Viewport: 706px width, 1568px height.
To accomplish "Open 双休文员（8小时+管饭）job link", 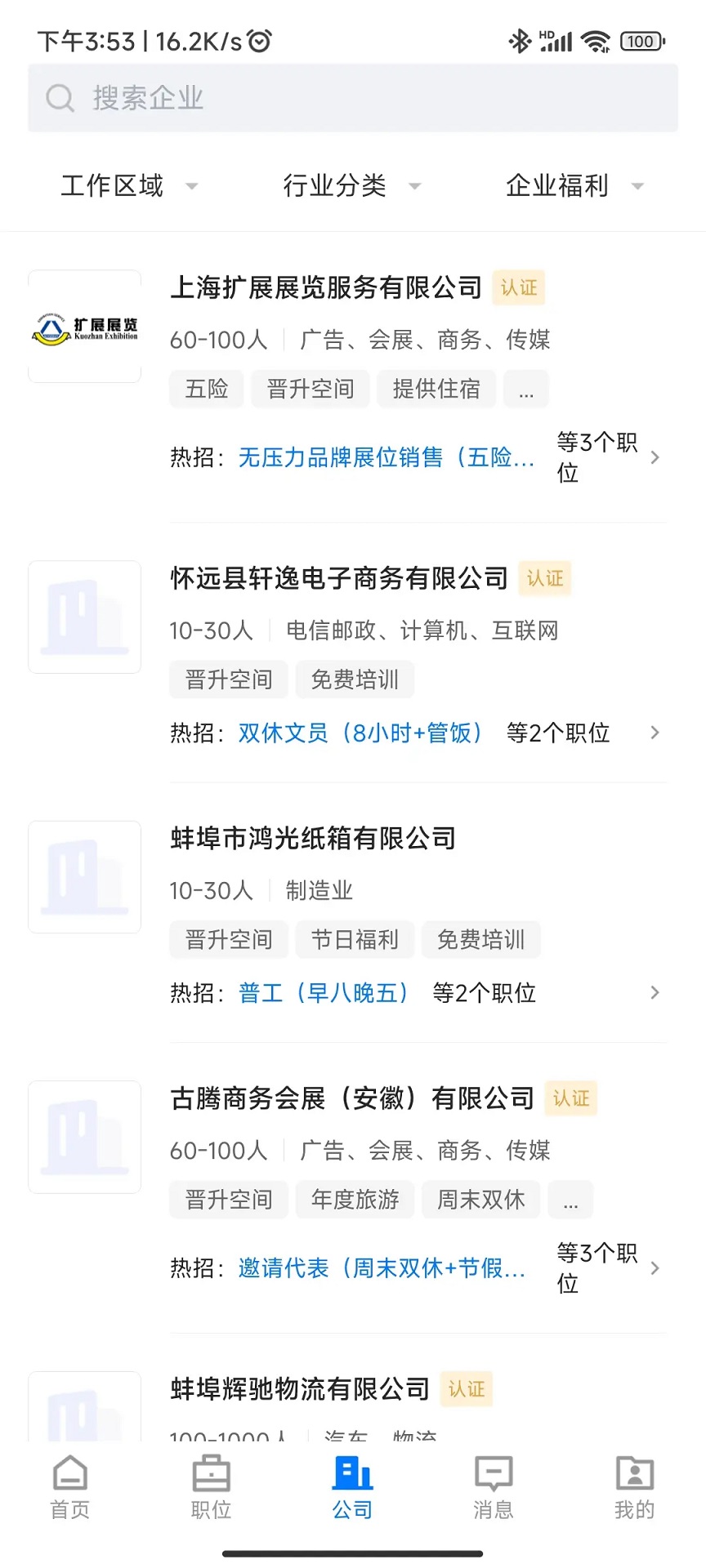I will tap(362, 733).
